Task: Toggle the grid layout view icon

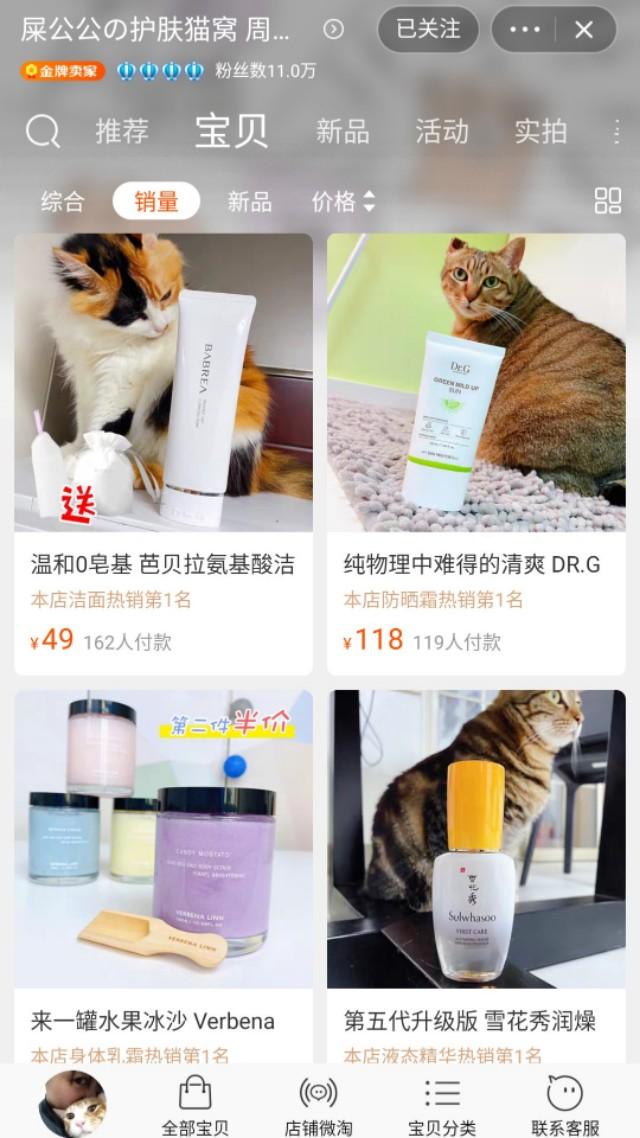Action: [607, 201]
